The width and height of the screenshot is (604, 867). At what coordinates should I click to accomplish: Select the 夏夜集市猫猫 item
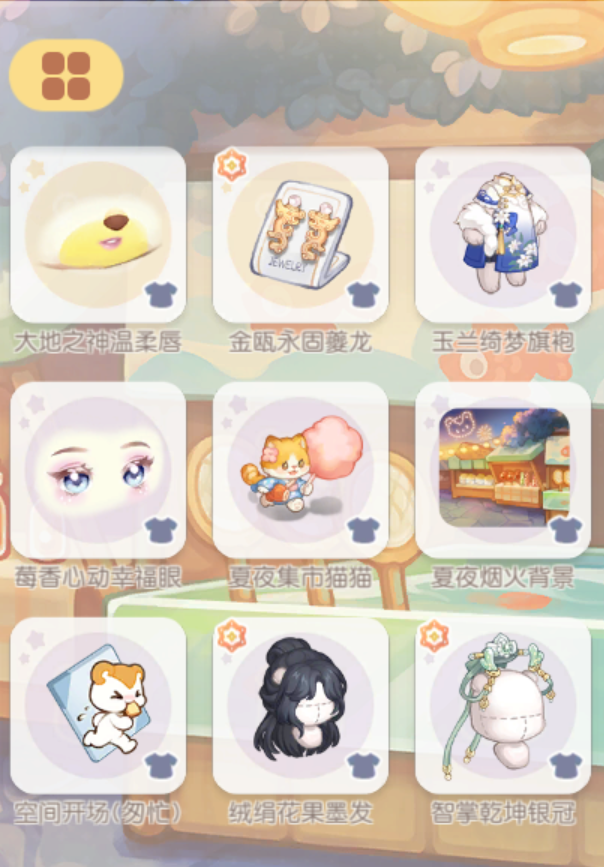[x=300, y=470]
